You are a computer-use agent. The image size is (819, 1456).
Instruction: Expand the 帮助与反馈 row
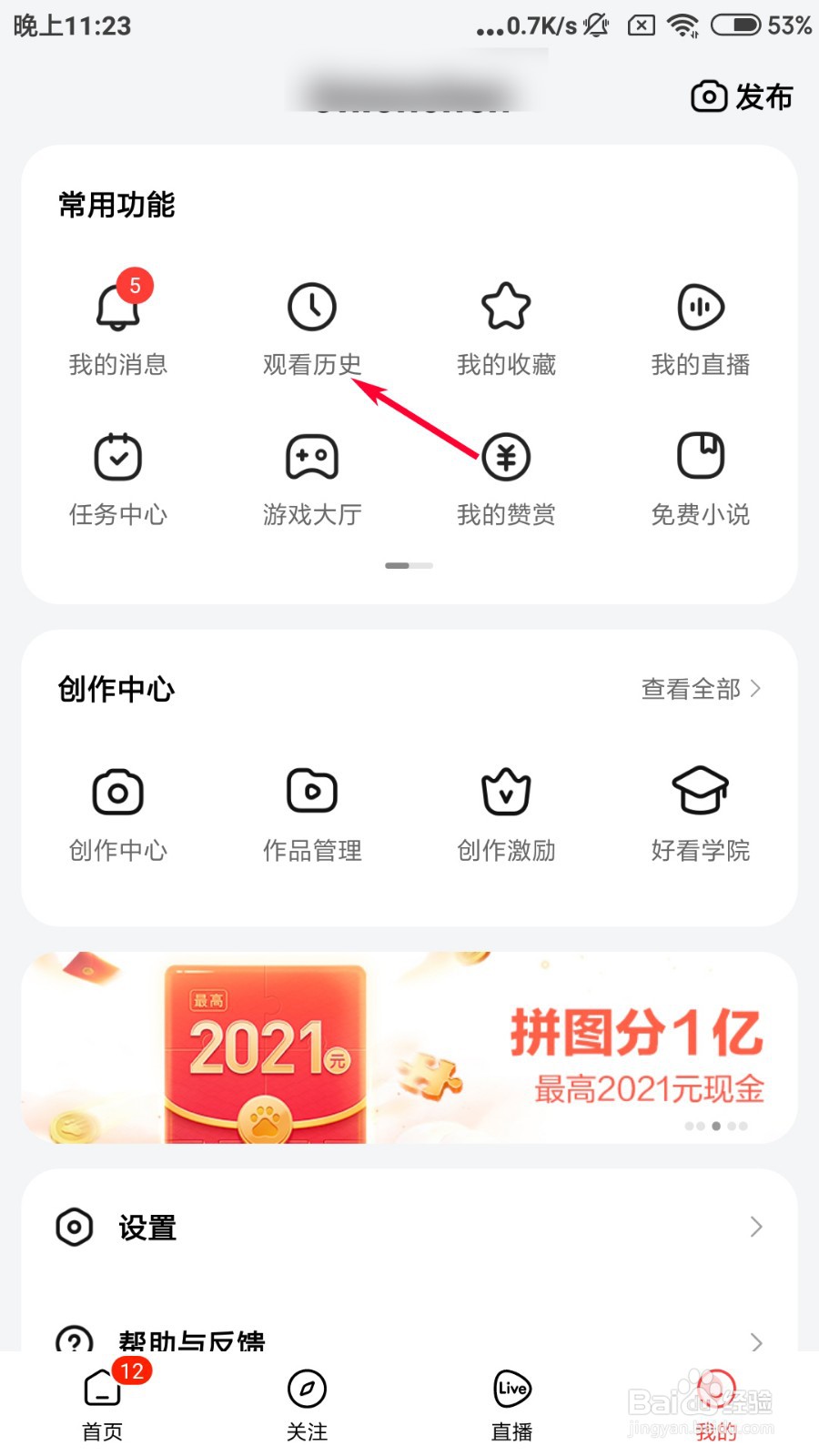click(x=409, y=1340)
